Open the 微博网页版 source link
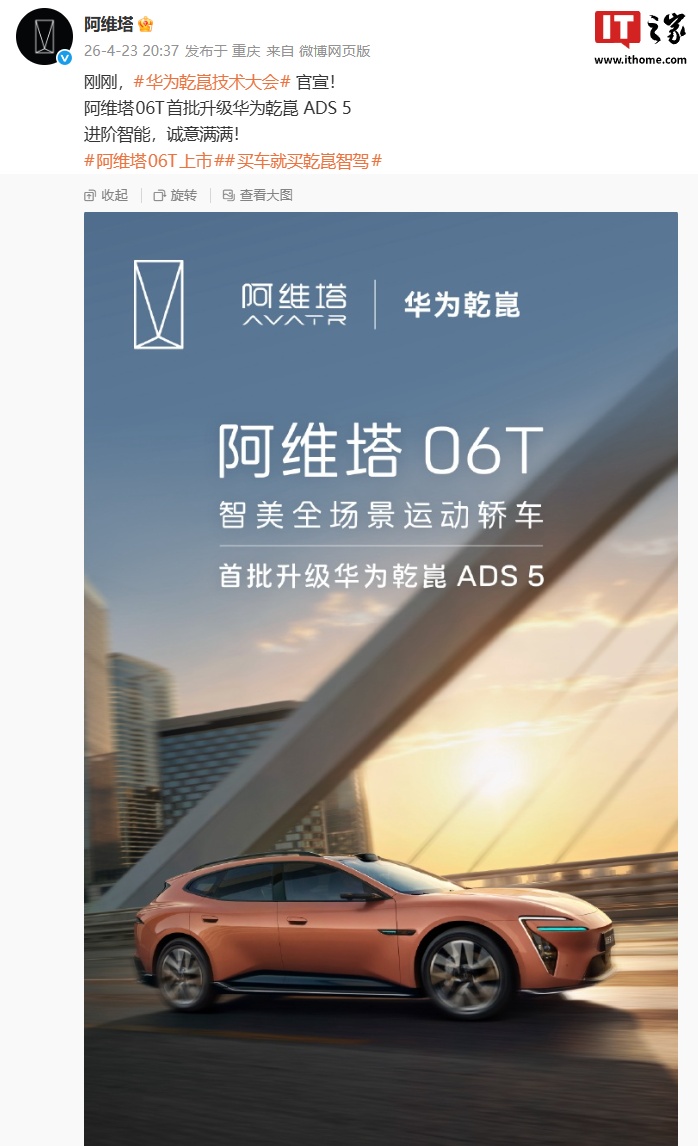Screen dimensions: 698x1146 [334, 50]
